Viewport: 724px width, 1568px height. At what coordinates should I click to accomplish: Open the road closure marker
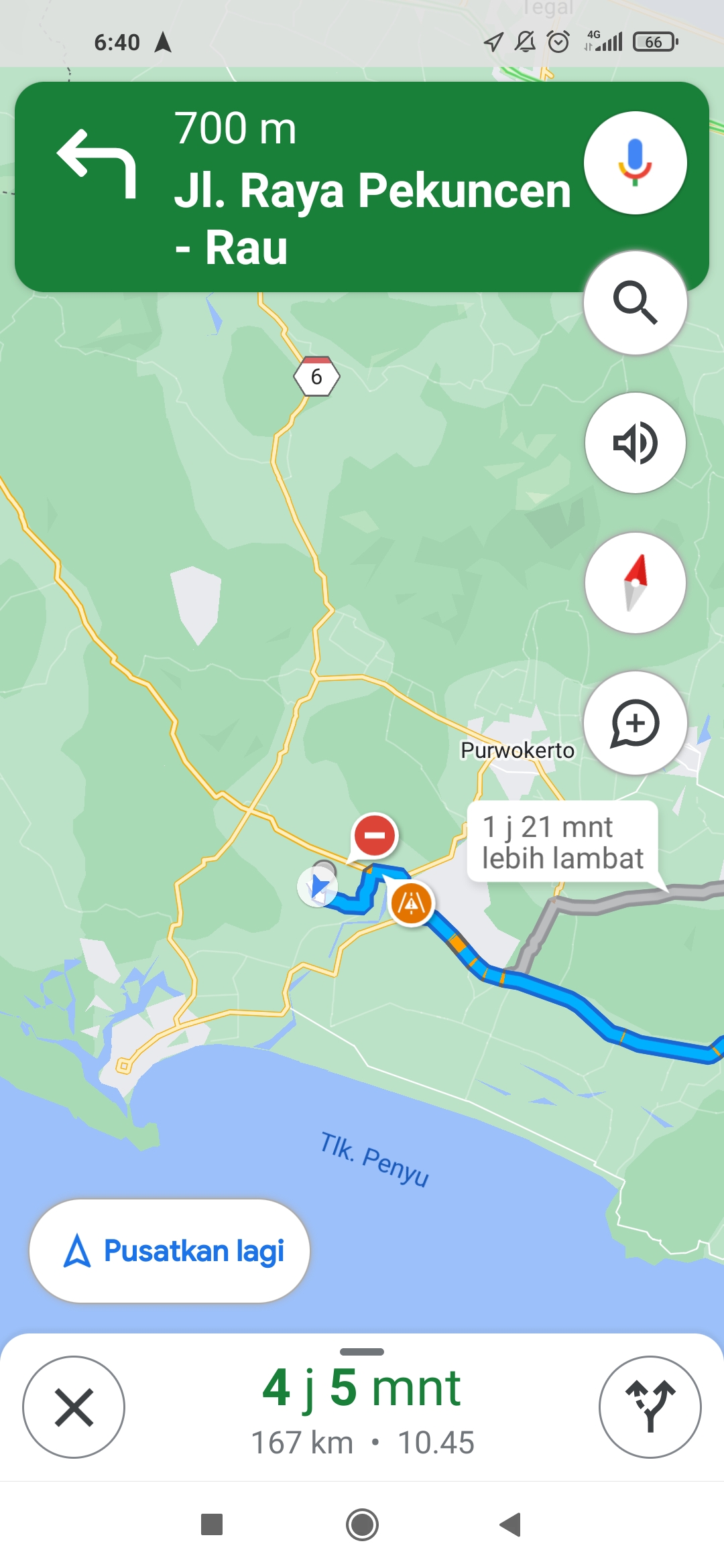click(x=374, y=836)
